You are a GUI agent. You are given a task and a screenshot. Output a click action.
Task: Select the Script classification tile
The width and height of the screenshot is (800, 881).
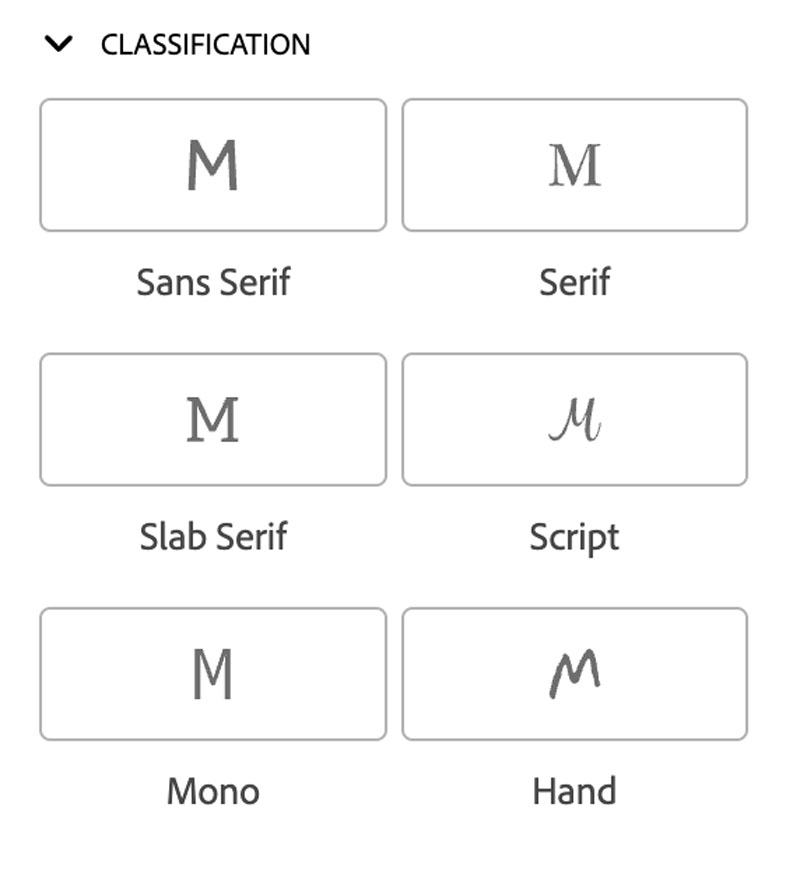(575, 419)
